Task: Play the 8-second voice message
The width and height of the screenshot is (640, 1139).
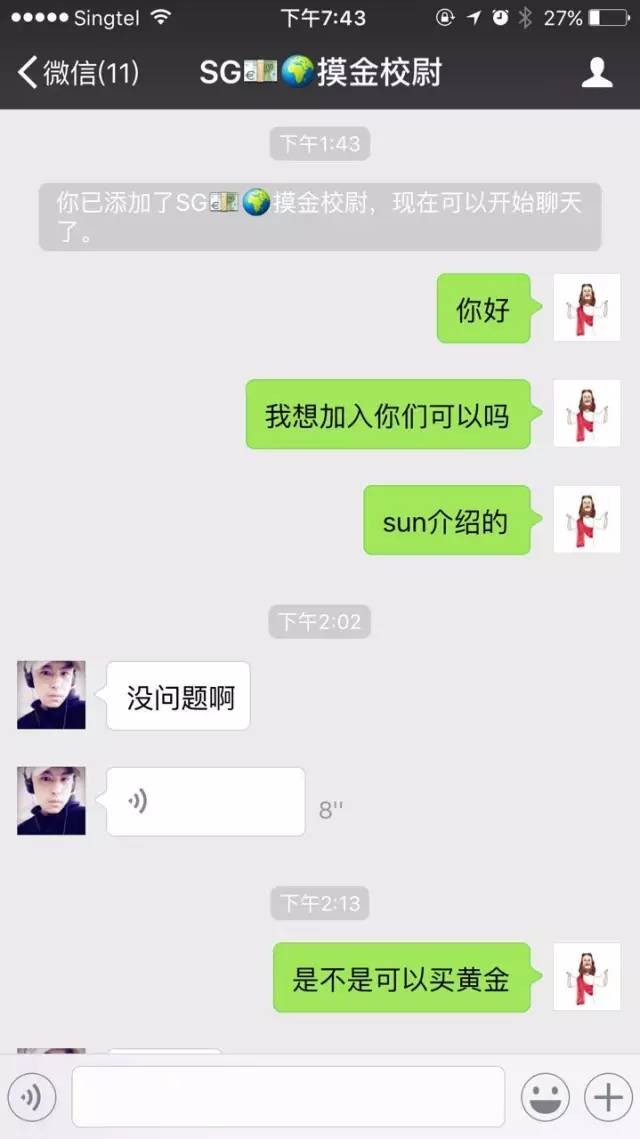Action: (205, 801)
